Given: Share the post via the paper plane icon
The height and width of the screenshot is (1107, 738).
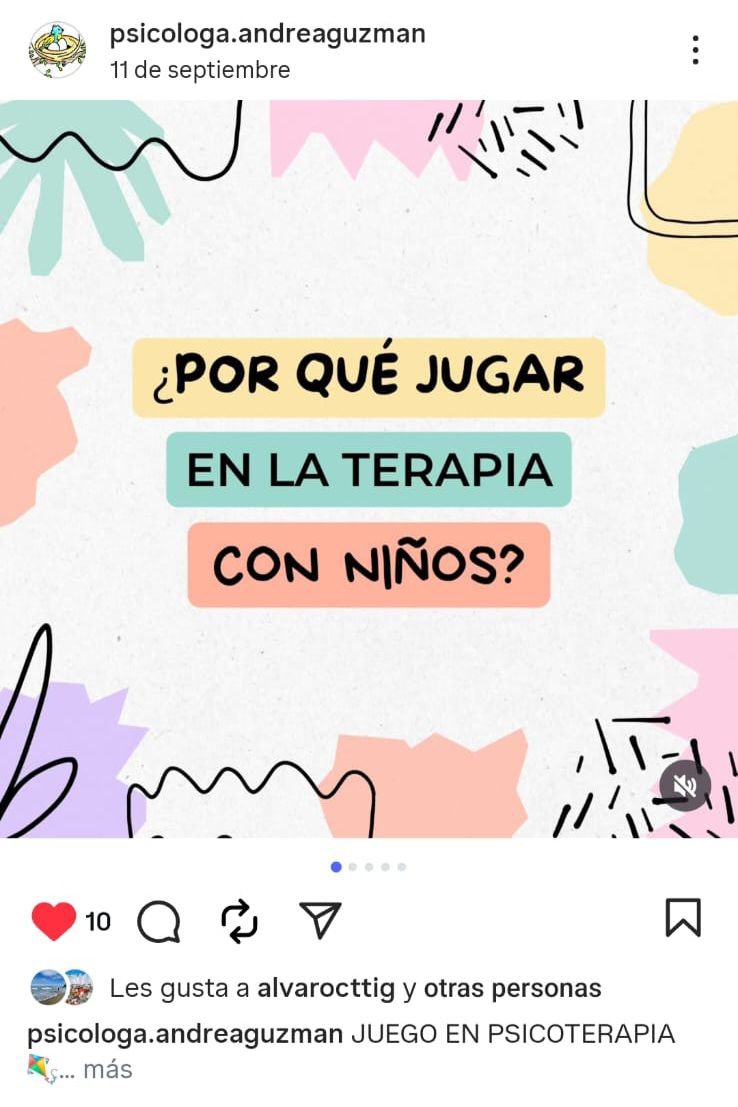Looking at the screenshot, I should coord(320,921).
